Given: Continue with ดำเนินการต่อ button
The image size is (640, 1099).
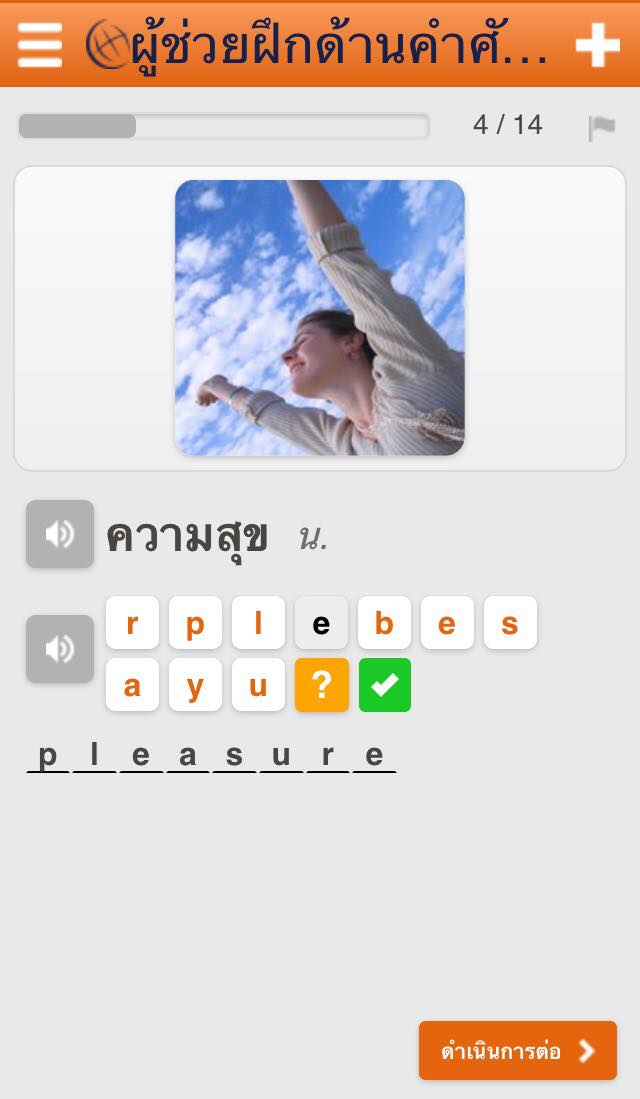Looking at the screenshot, I should (x=517, y=1050).
